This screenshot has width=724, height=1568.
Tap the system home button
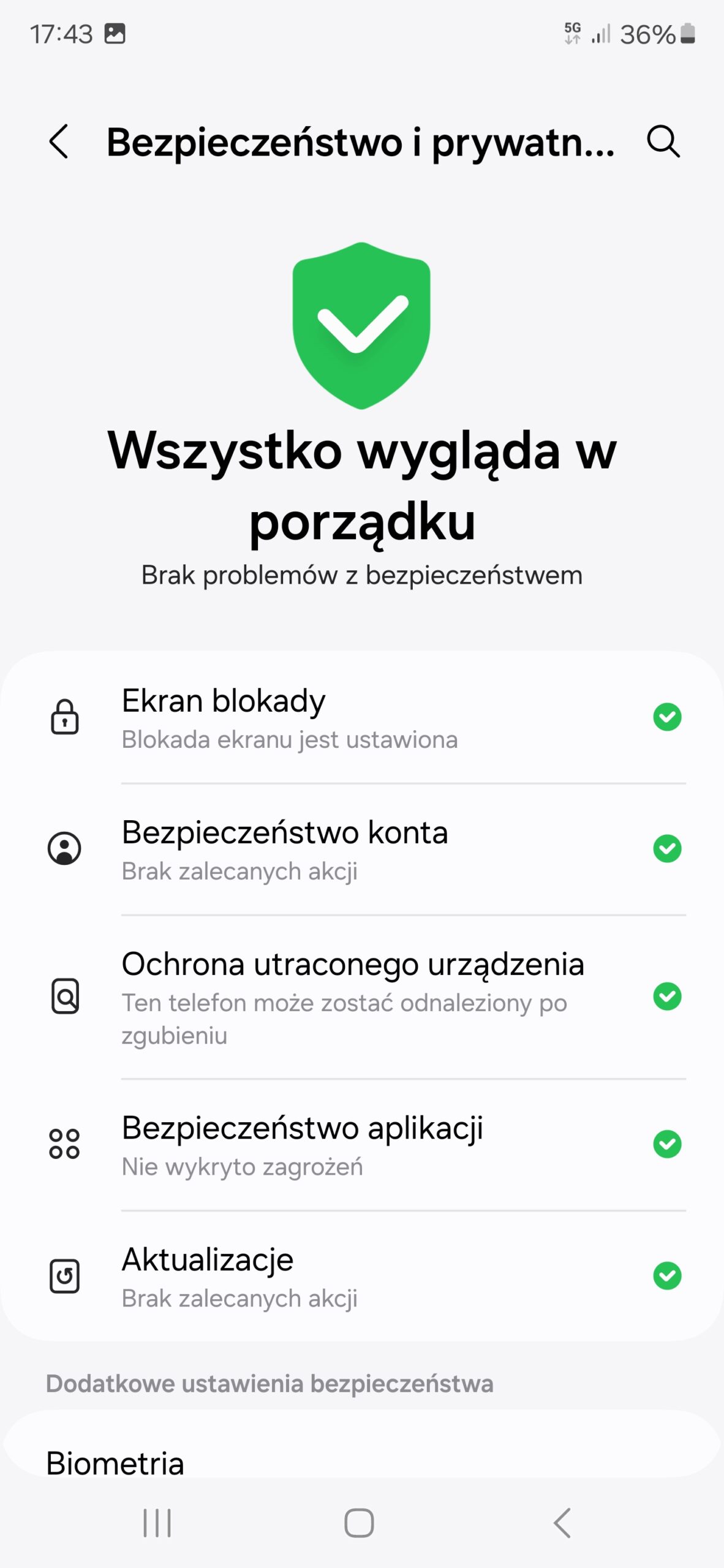tap(359, 1523)
